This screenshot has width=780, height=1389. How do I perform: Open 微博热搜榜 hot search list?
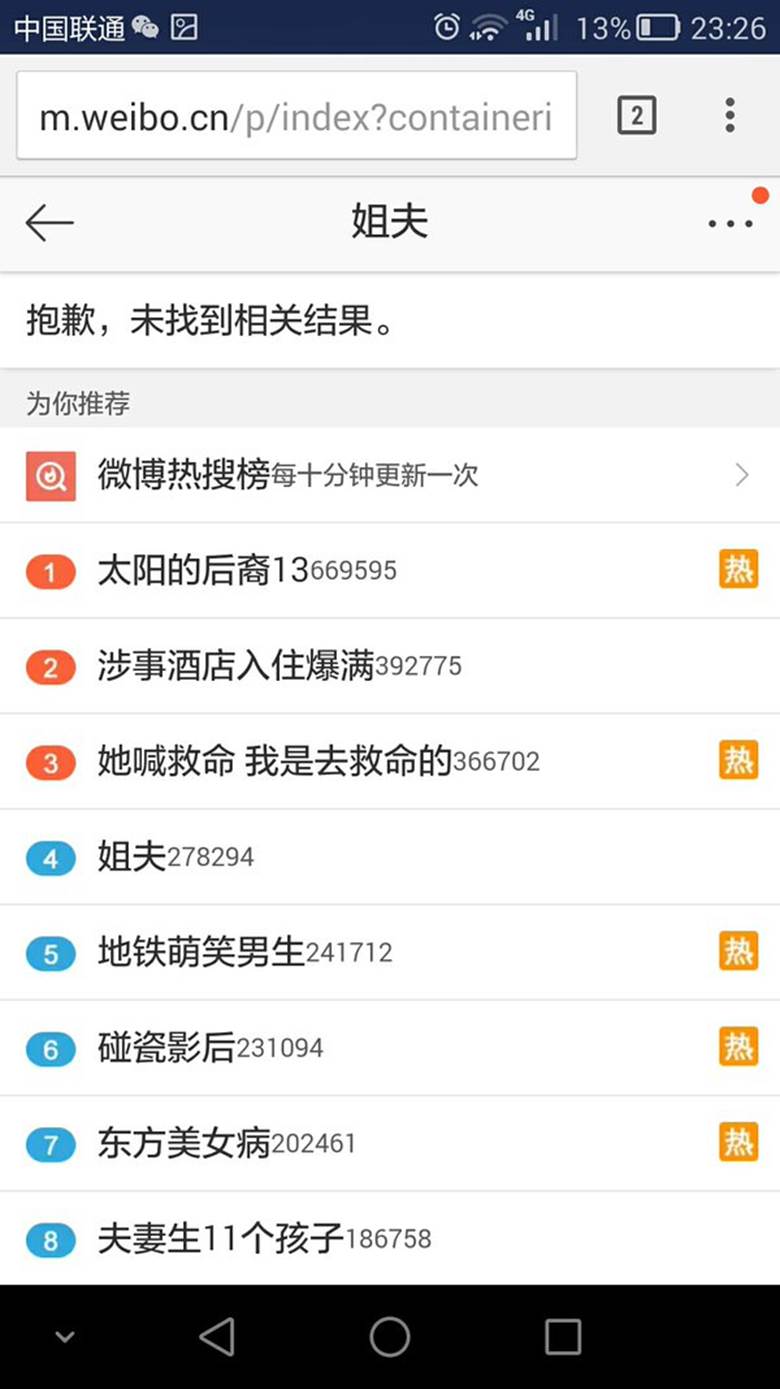coord(389,475)
